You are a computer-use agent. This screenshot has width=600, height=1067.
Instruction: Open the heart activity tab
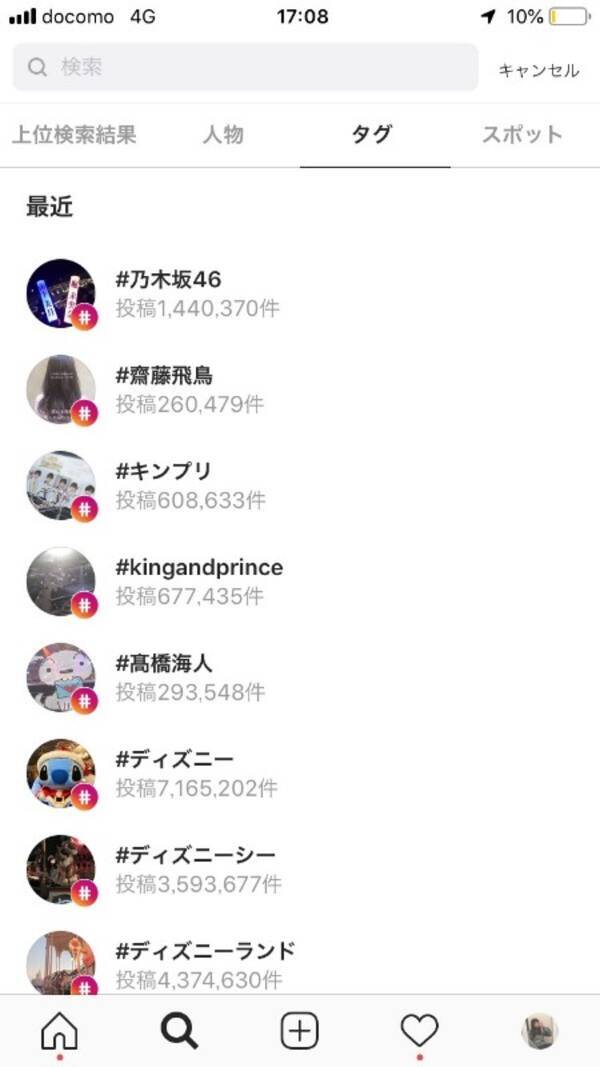pos(419,1031)
